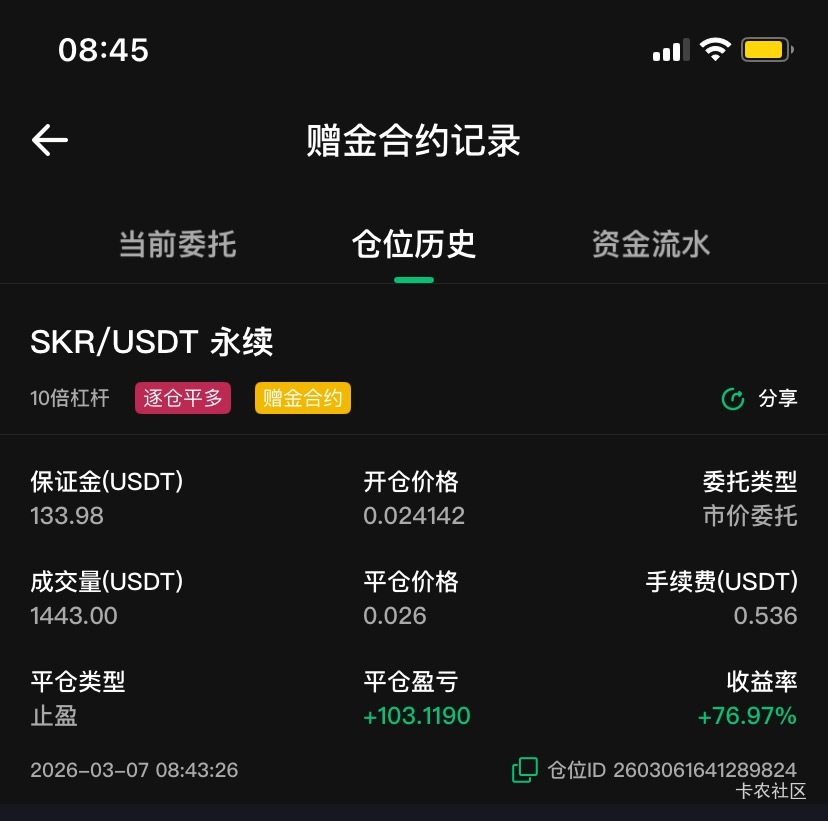The height and width of the screenshot is (821, 828).
Task: Select the 仓位历史 tab
Action: [413, 245]
